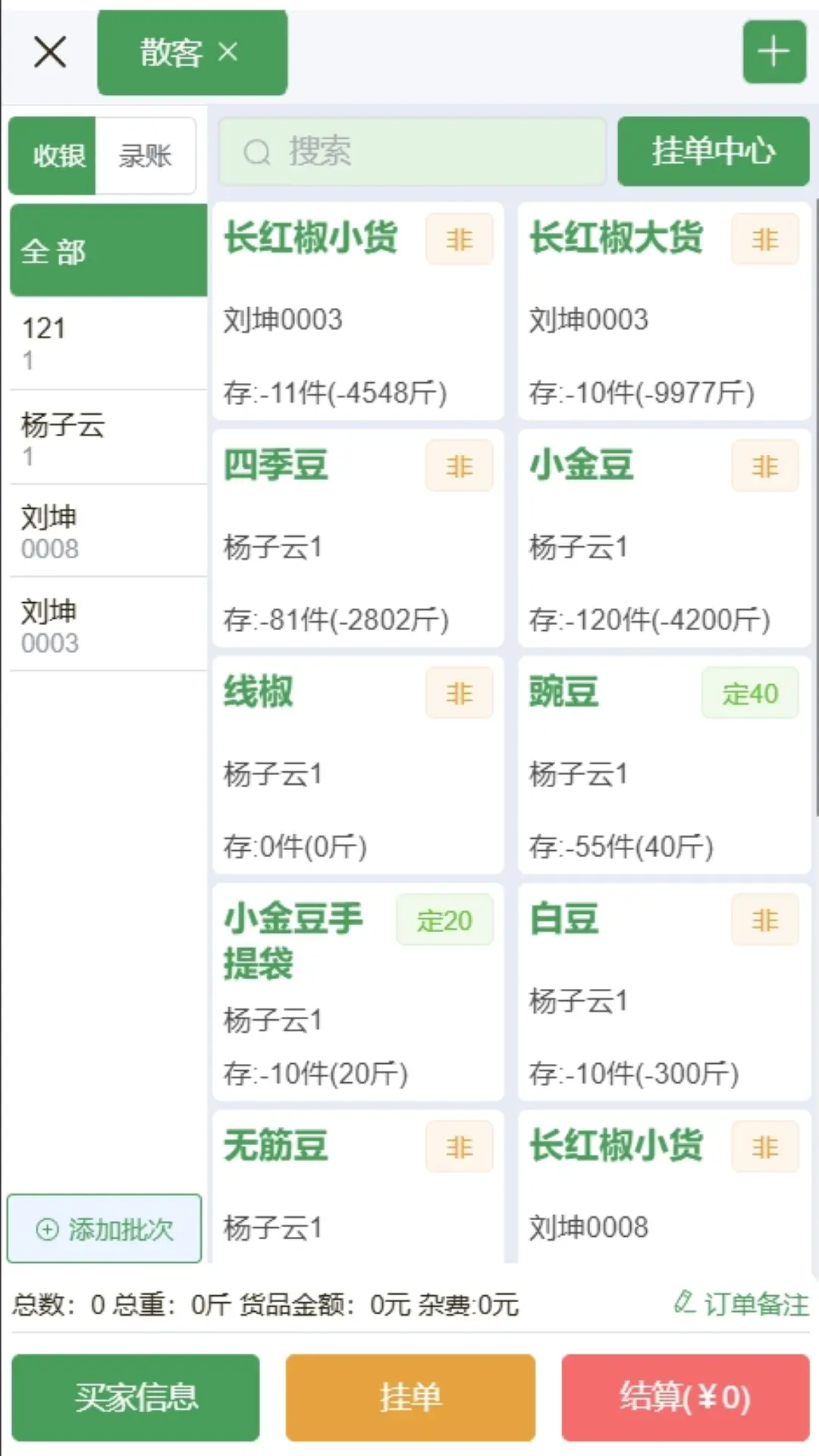Open 挂单中心
Image resolution: width=819 pixels, height=1456 pixels.
[713, 151]
